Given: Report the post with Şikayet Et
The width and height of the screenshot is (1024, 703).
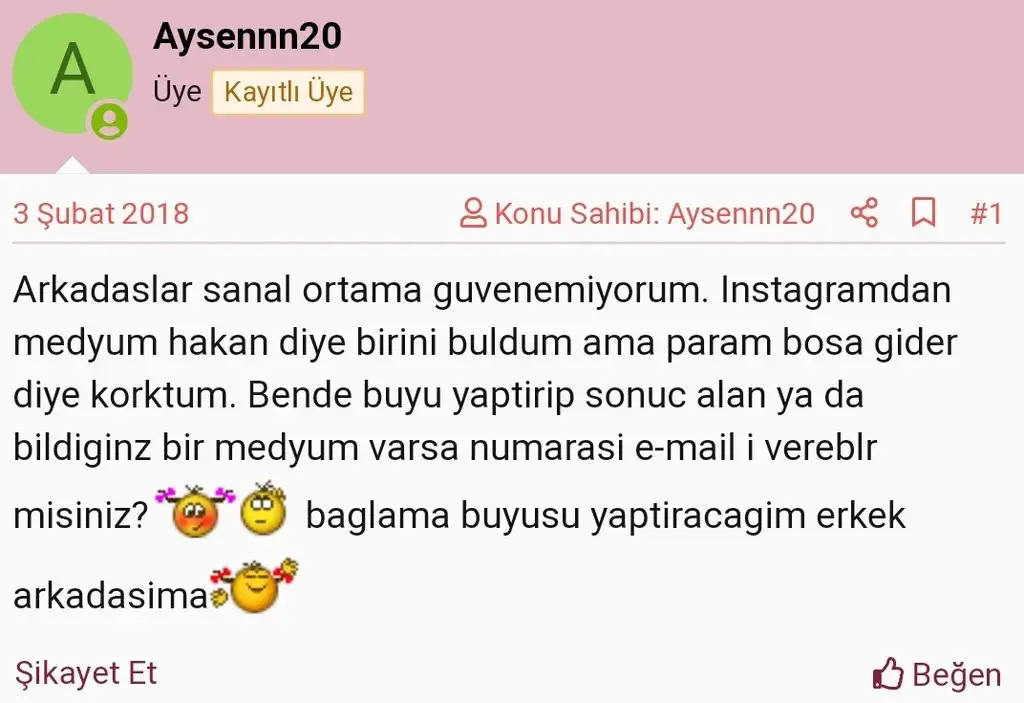Looking at the screenshot, I should click(x=86, y=673).
